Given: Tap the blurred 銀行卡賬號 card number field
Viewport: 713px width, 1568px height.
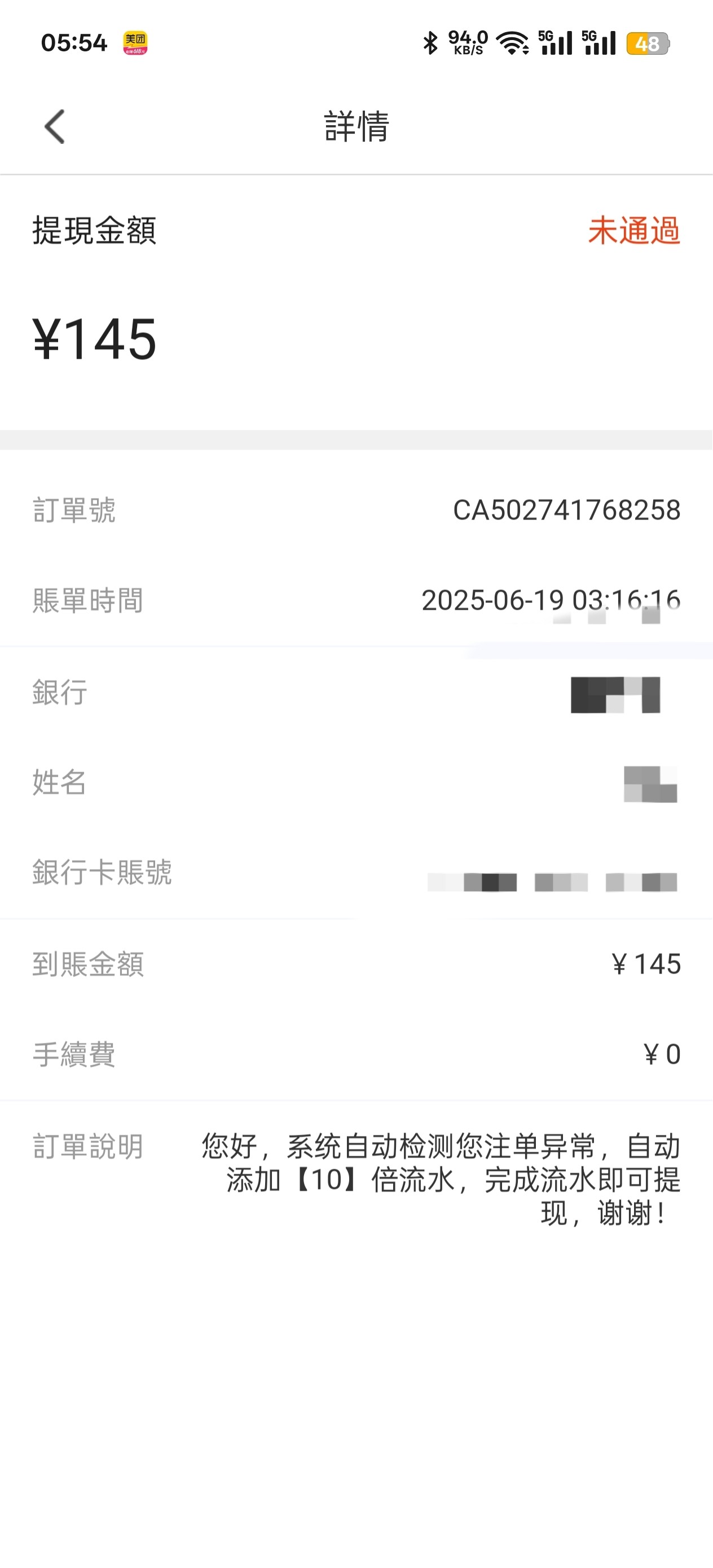Looking at the screenshot, I should 552,883.
